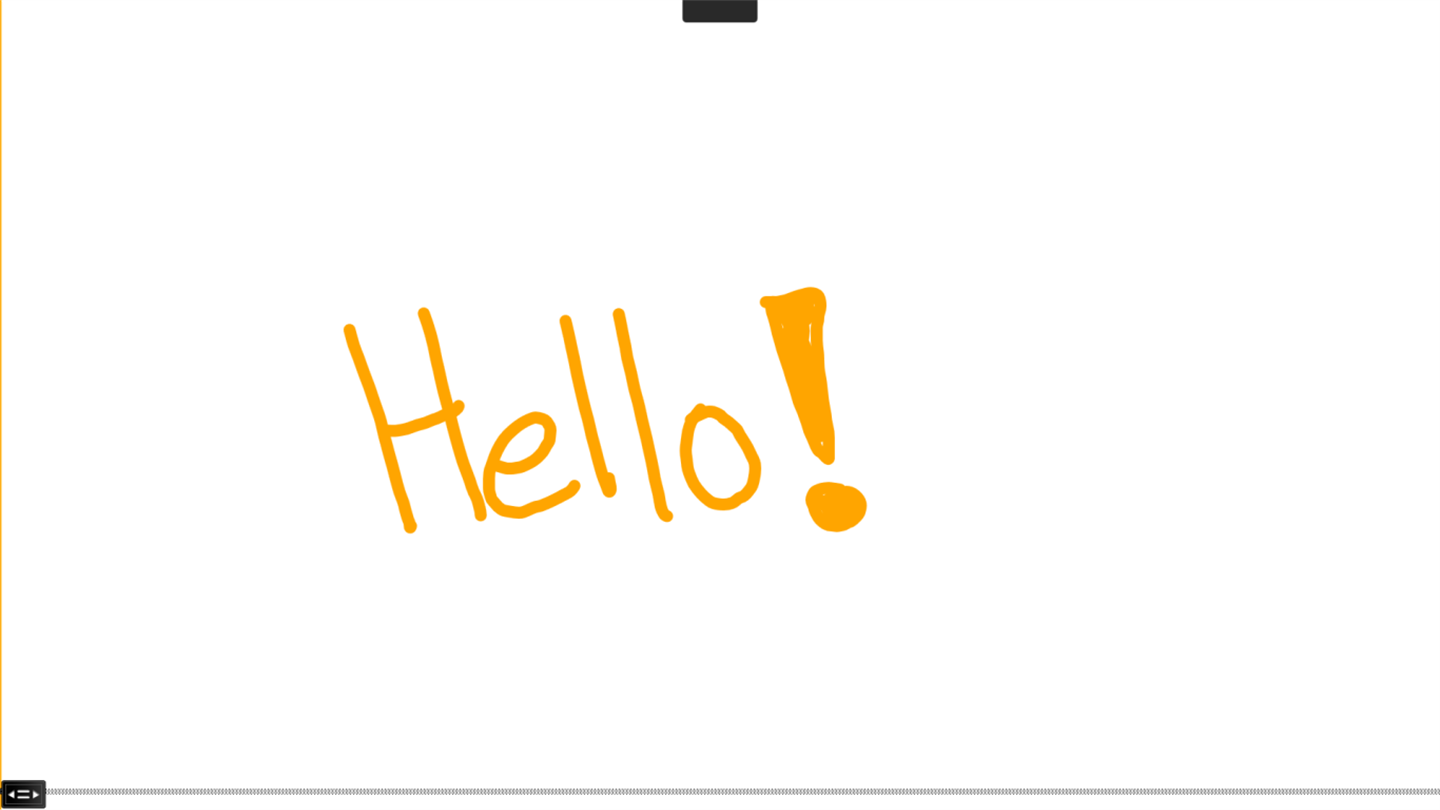Tap the dark toolbar handle at top

click(x=719, y=10)
